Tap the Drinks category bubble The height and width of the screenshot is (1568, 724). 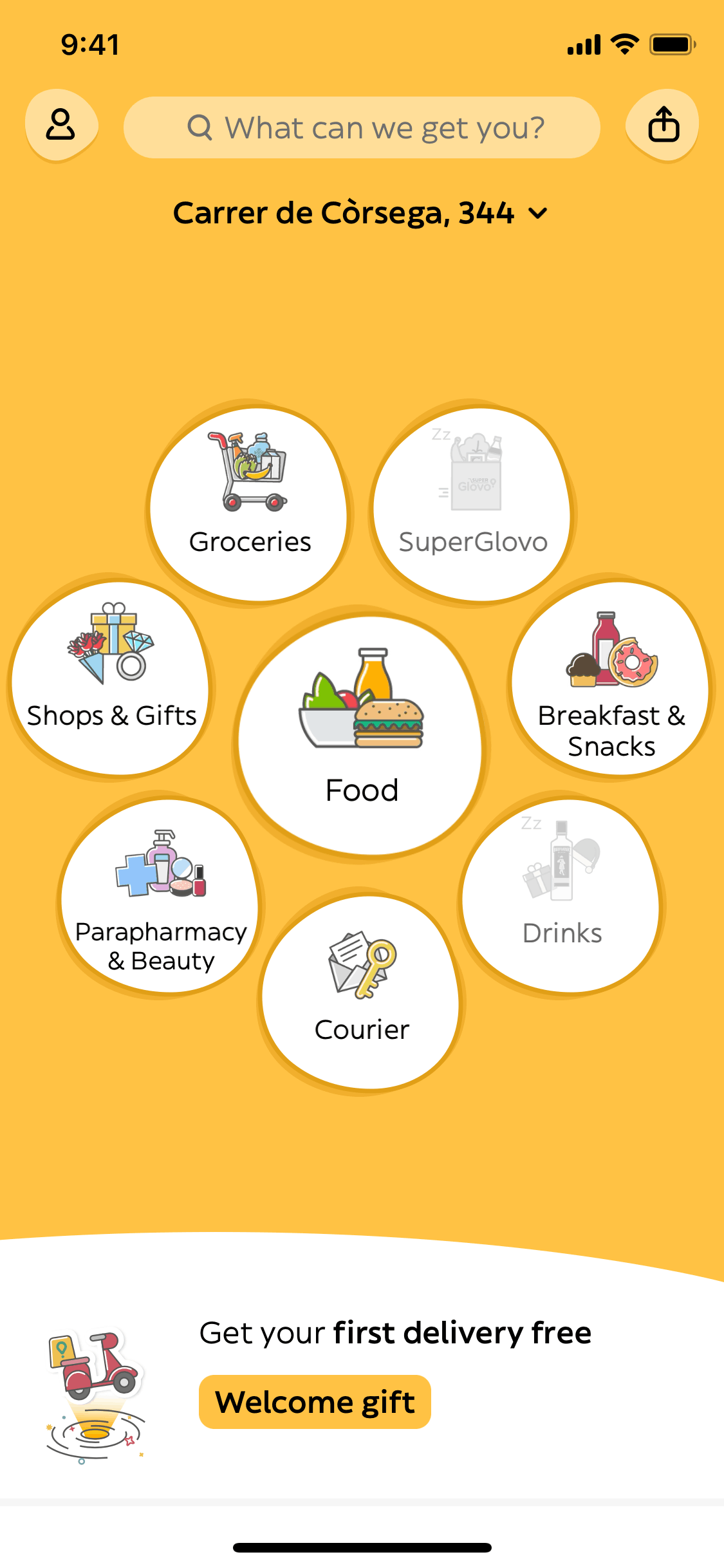pos(561,896)
